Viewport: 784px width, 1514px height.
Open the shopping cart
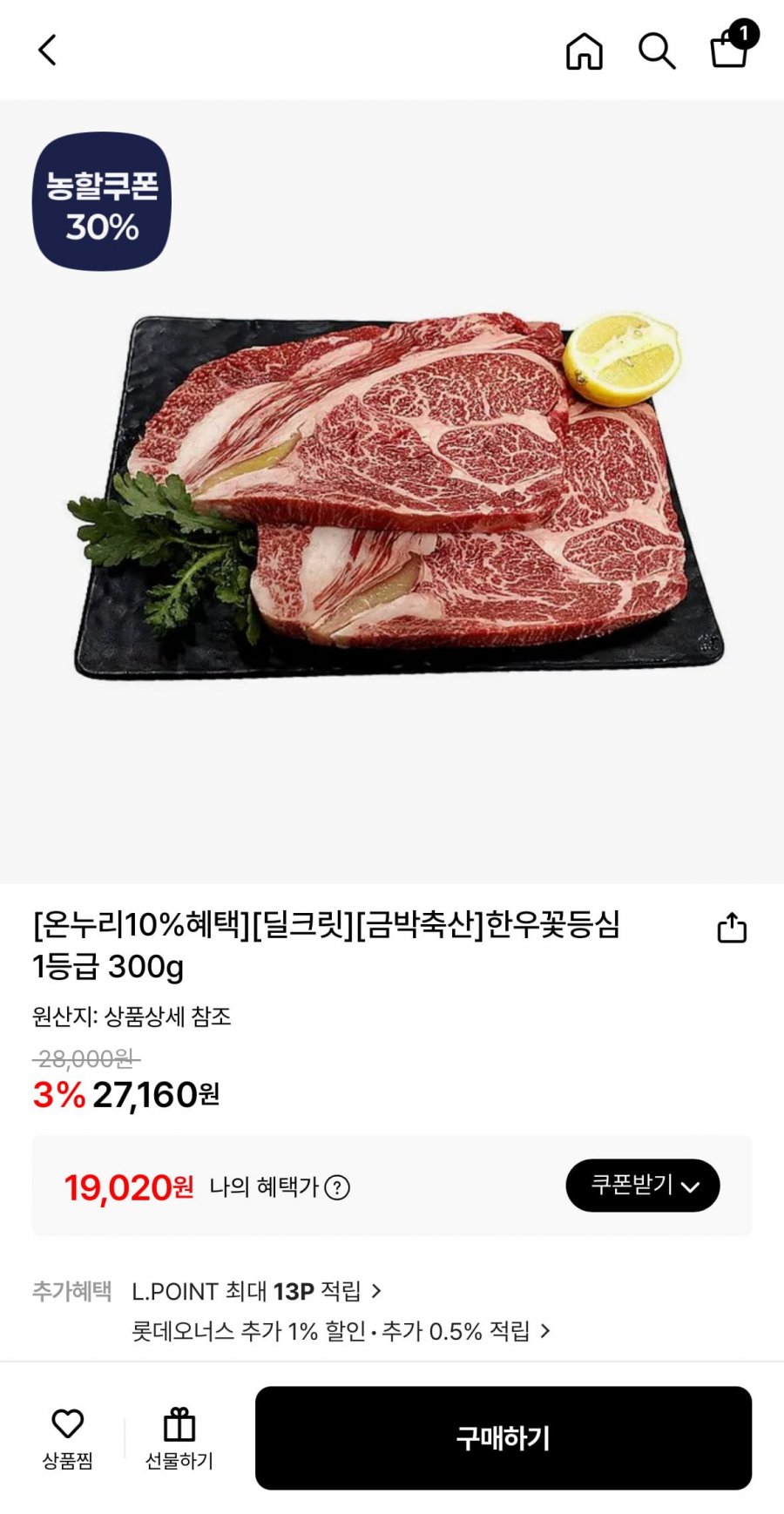click(x=730, y=49)
